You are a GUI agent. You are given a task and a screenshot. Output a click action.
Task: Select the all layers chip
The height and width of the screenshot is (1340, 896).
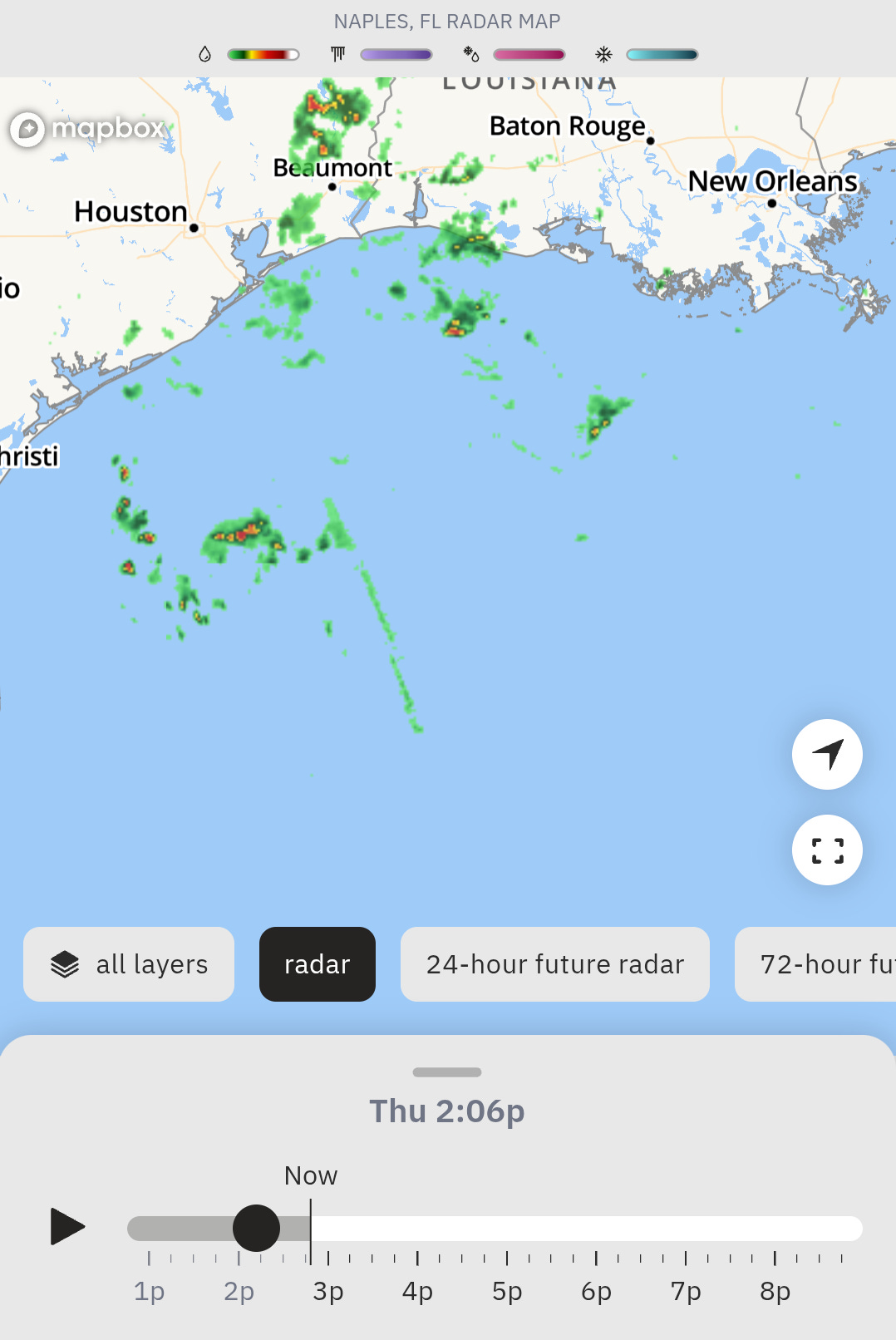[129, 964]
